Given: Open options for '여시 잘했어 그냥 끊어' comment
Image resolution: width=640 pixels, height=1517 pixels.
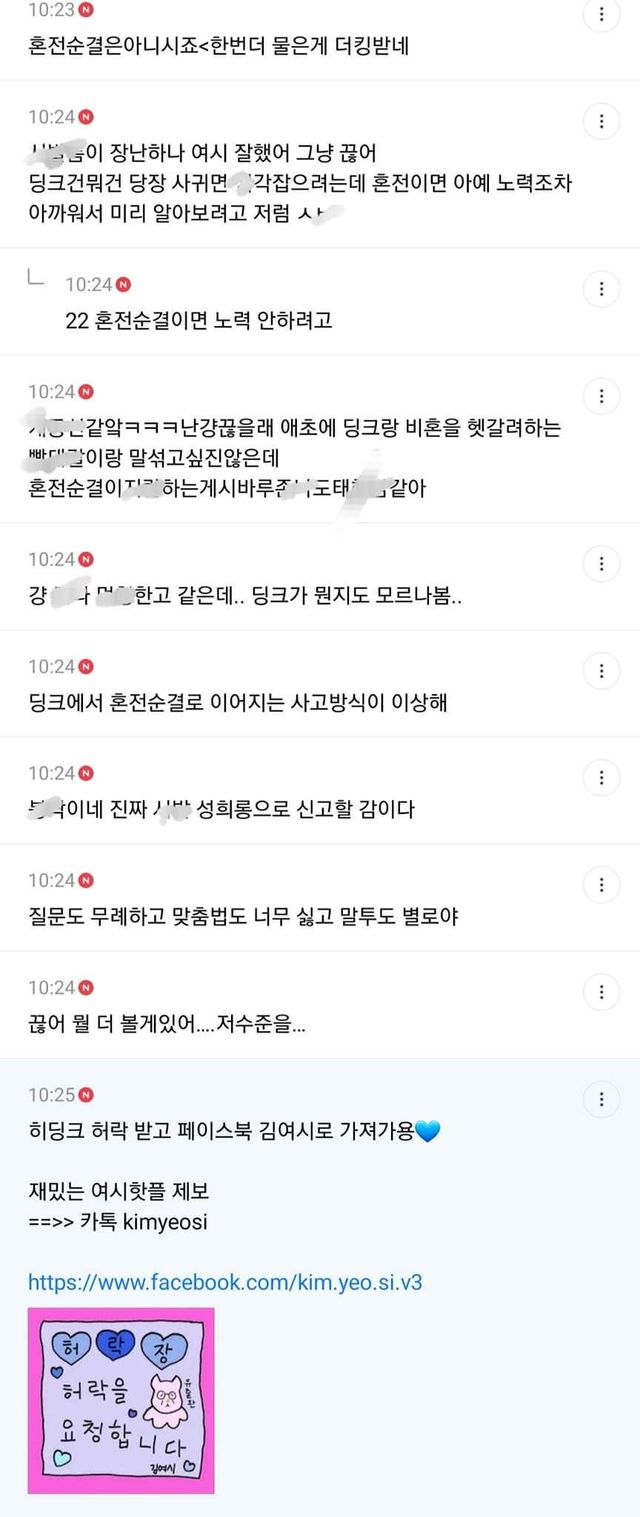Looking at the screenshot, I should click(601, 122).
